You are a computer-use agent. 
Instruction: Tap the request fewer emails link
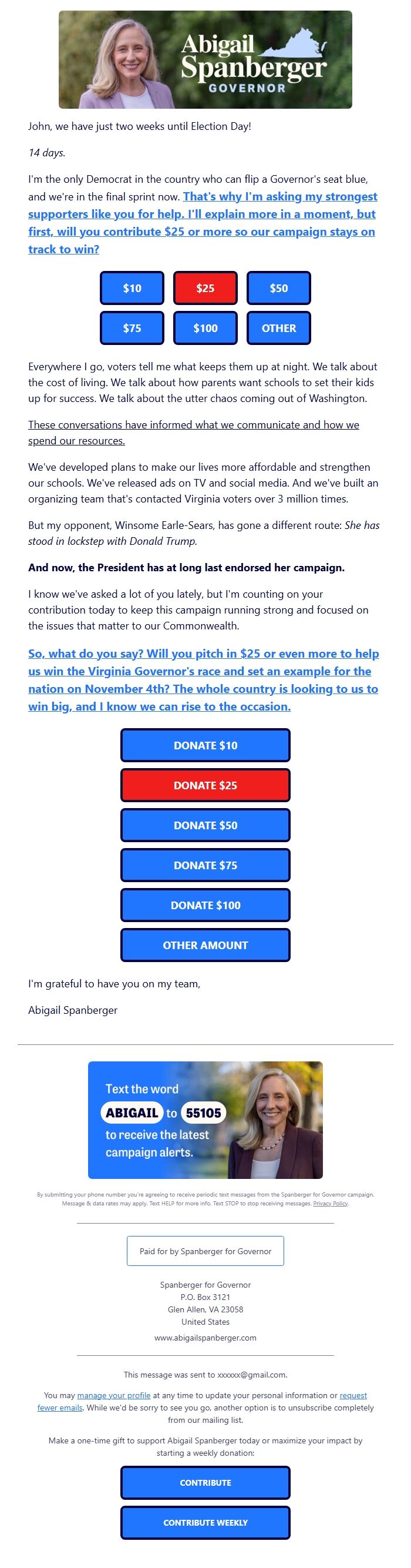[59, 1408]
